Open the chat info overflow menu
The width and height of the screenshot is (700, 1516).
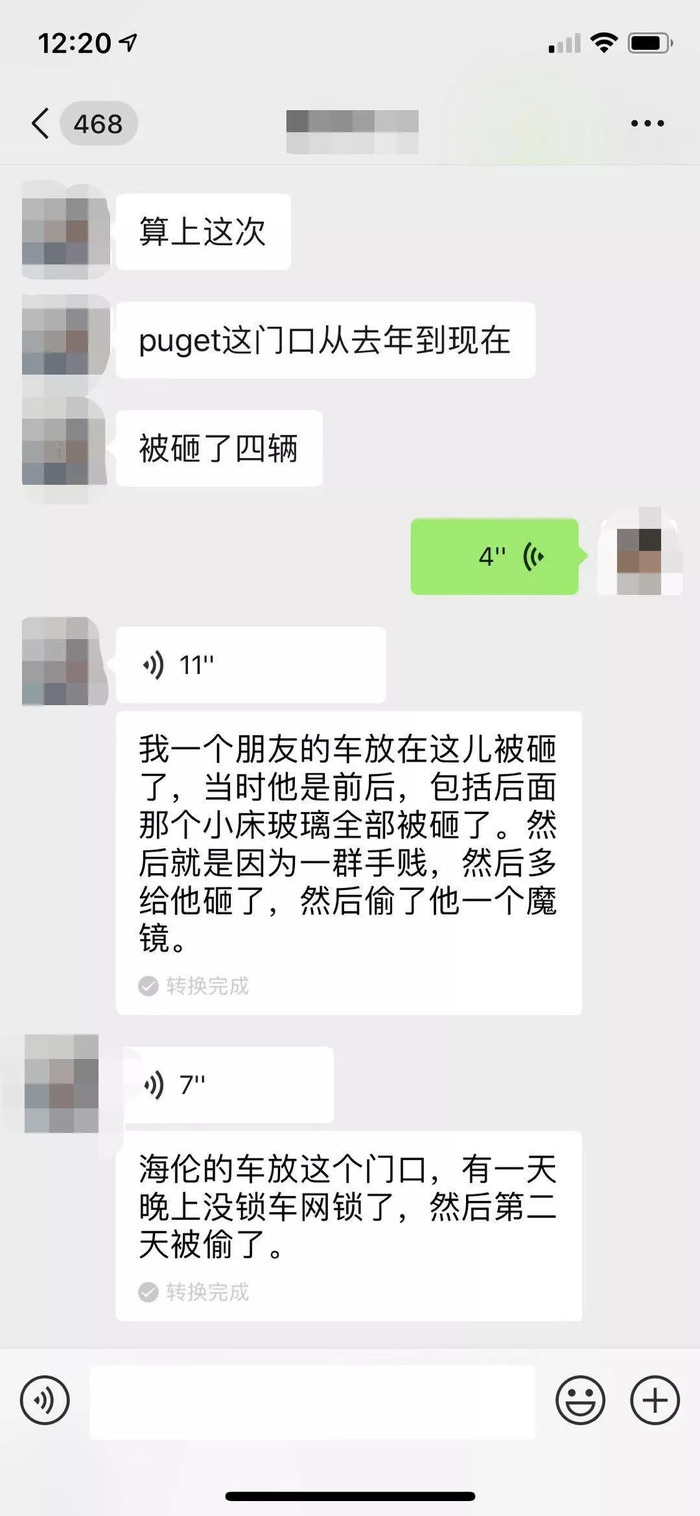(x=647, y=124)
